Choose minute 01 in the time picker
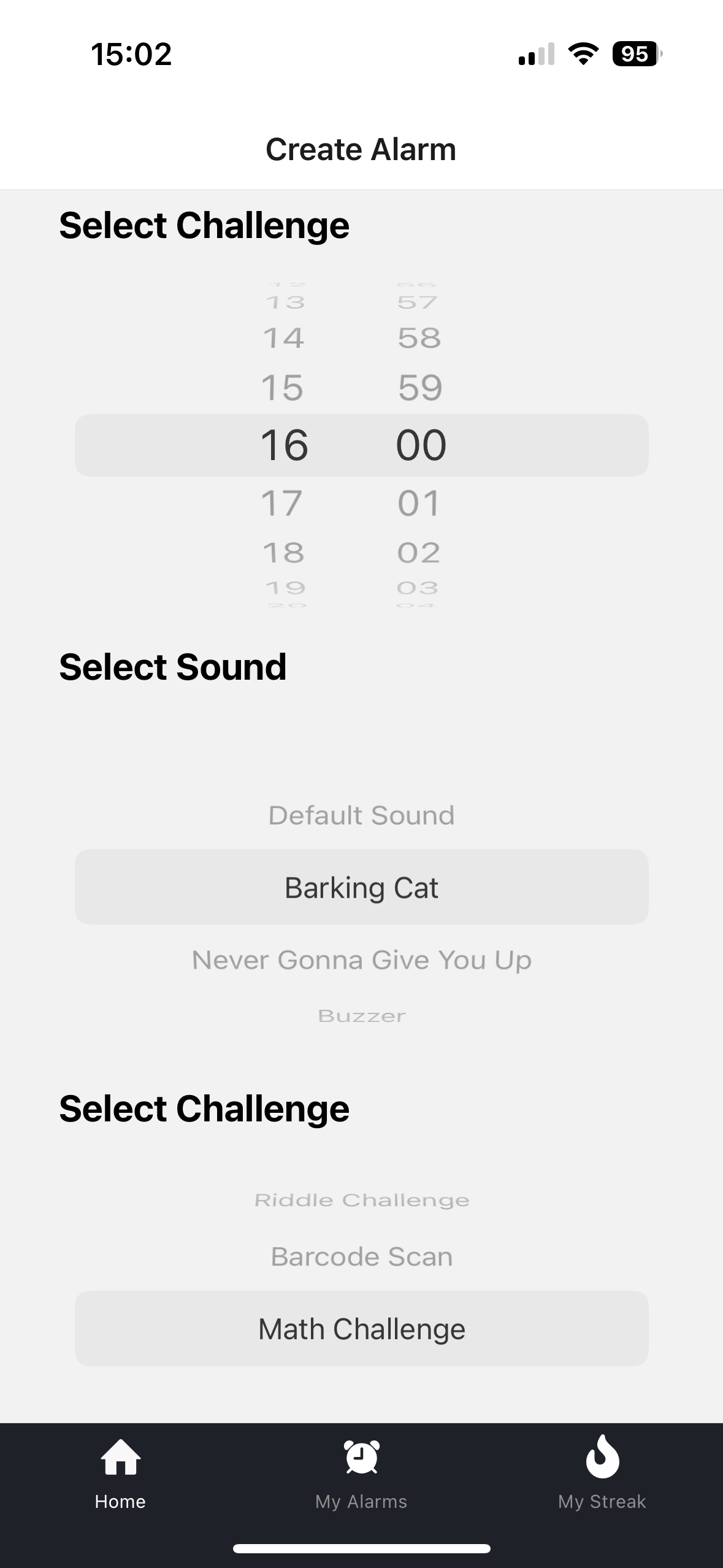Screen dimensions: 723x1568 419,504
